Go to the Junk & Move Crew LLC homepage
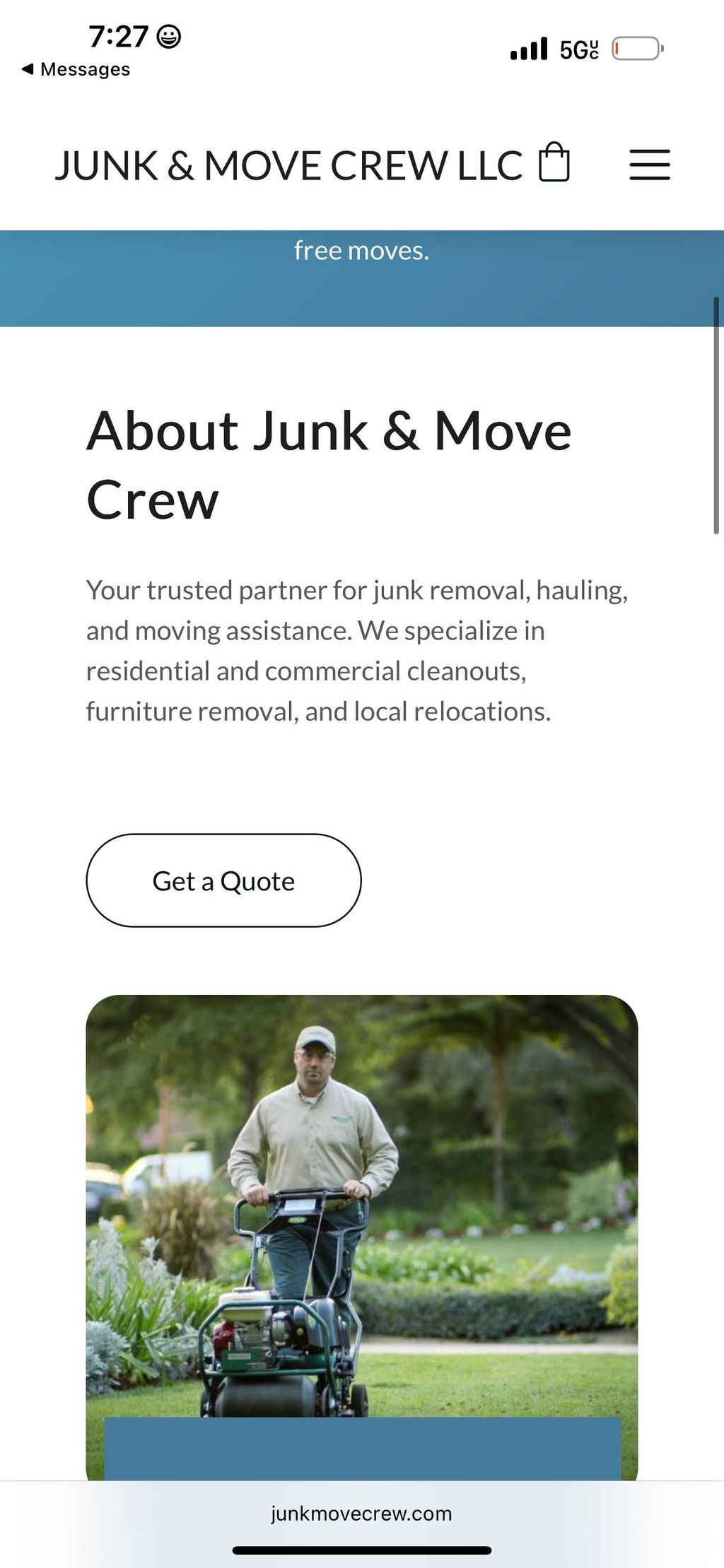Screen dimensions: 724x1568 (x=288, y=166)
